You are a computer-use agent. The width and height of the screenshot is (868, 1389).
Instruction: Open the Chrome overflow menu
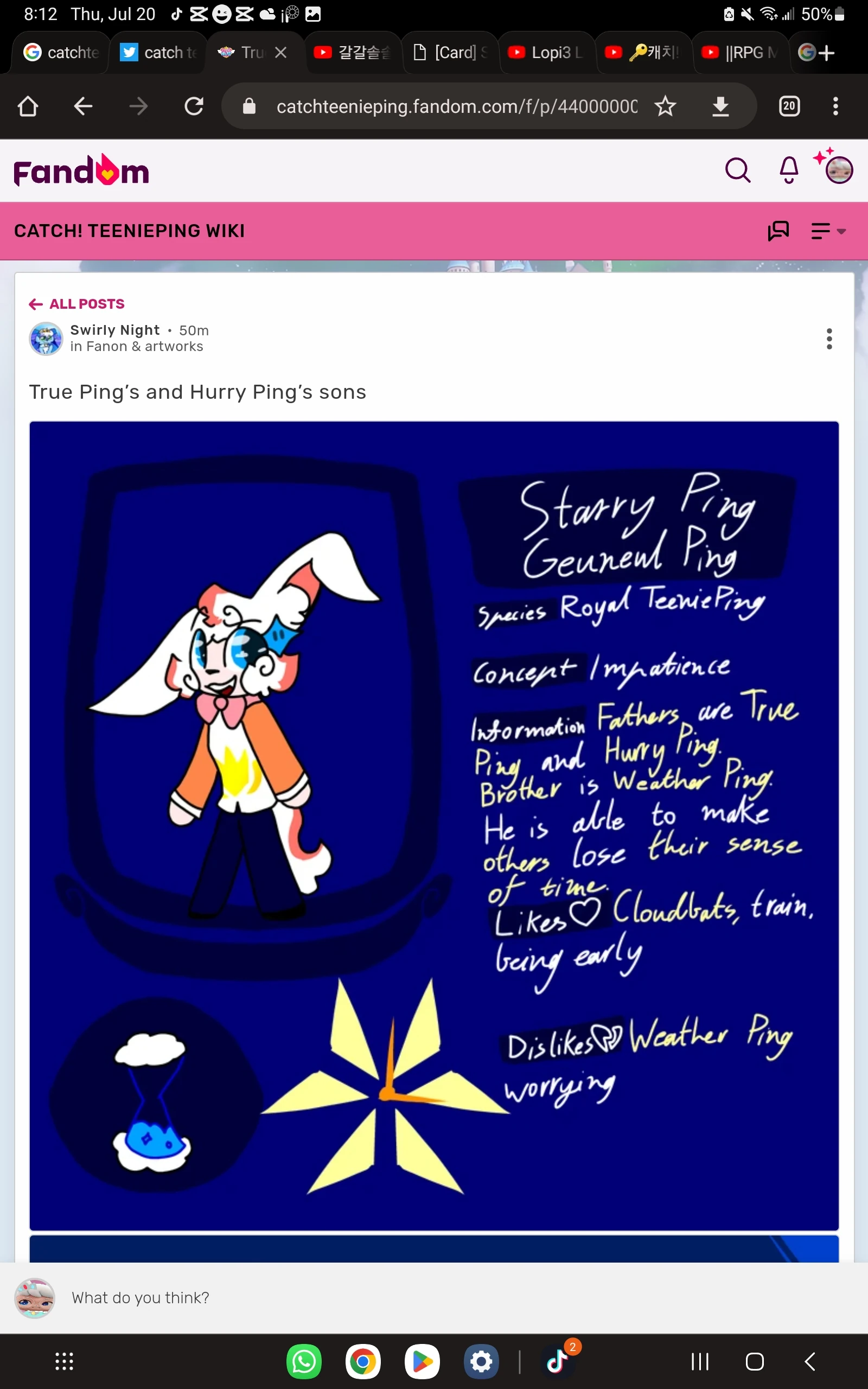click(x=835, y=106)
